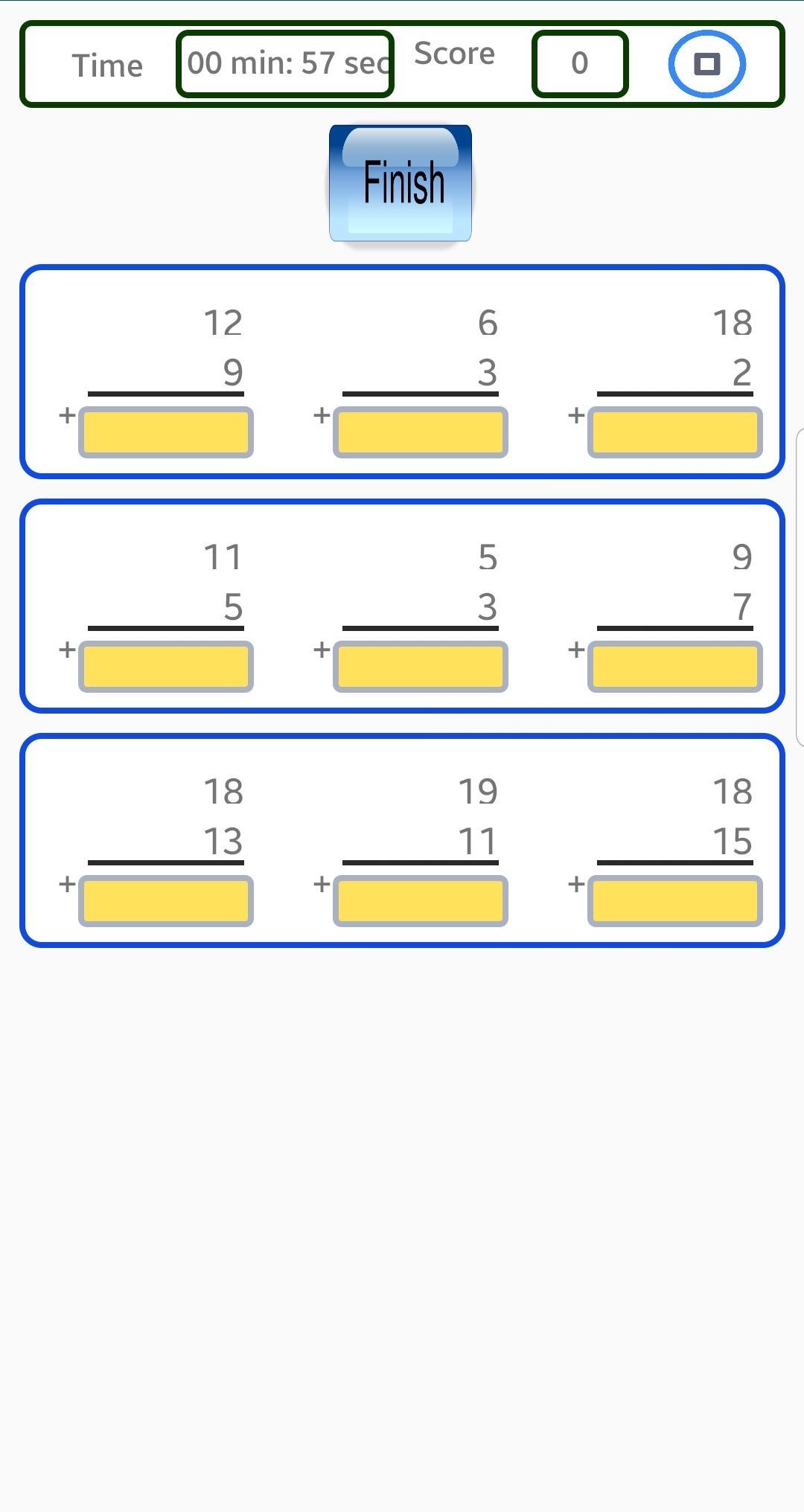804x1512 pixels.
Task: Click the answer box for 18 plus 13
Action: (x=166, y=900)
